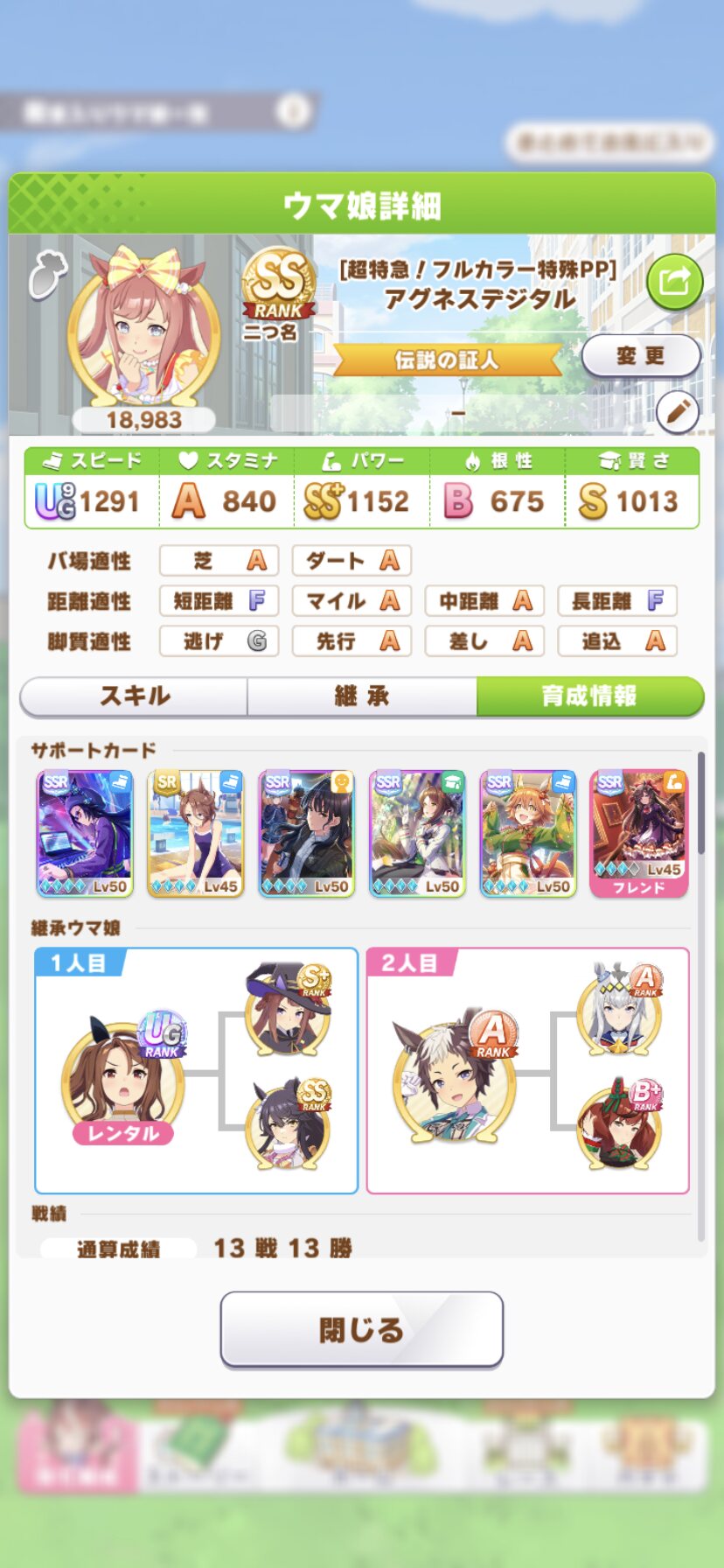
Task: Tap the 変更 button
Action: [641, 356]
